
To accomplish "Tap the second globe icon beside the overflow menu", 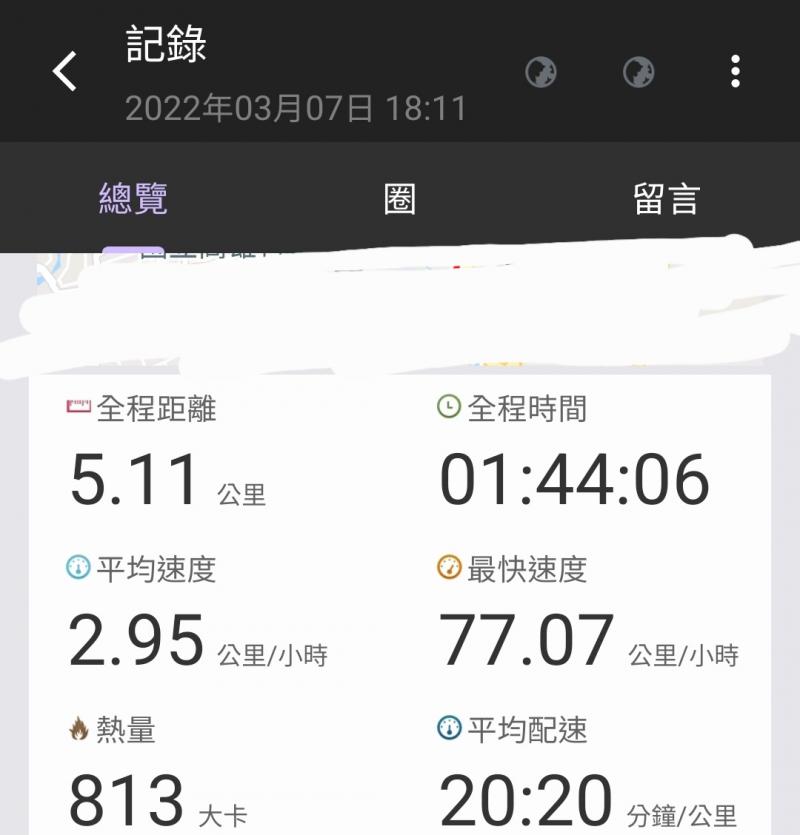I will (638, 72).
